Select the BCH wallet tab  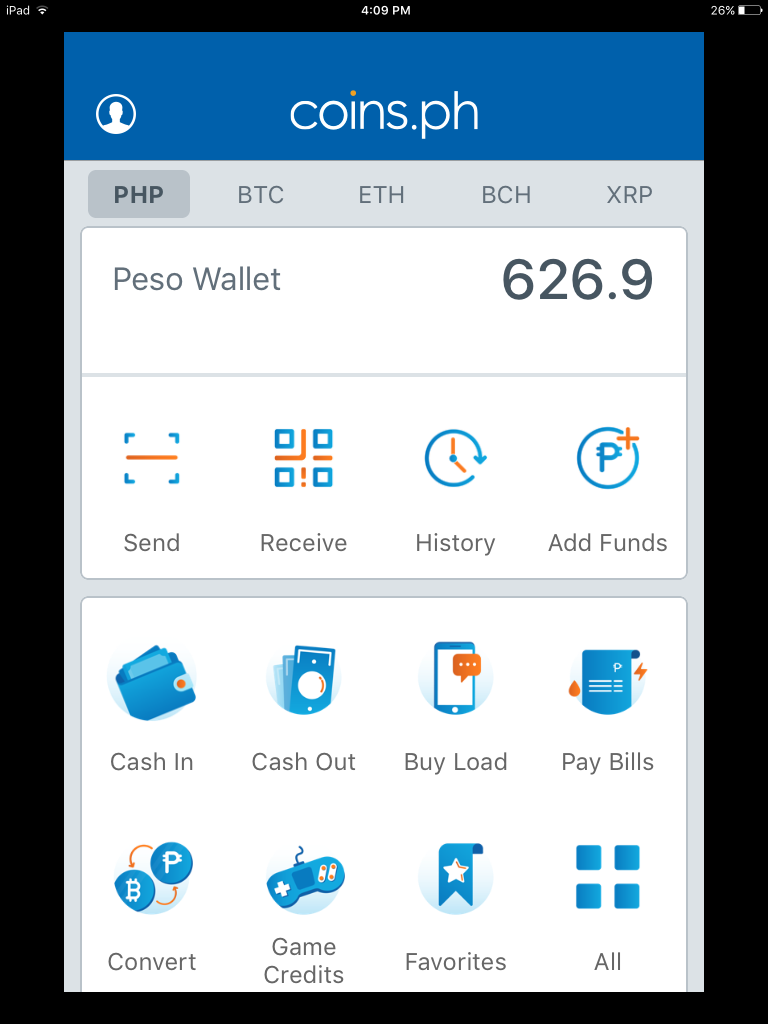(x=506, y=194)
